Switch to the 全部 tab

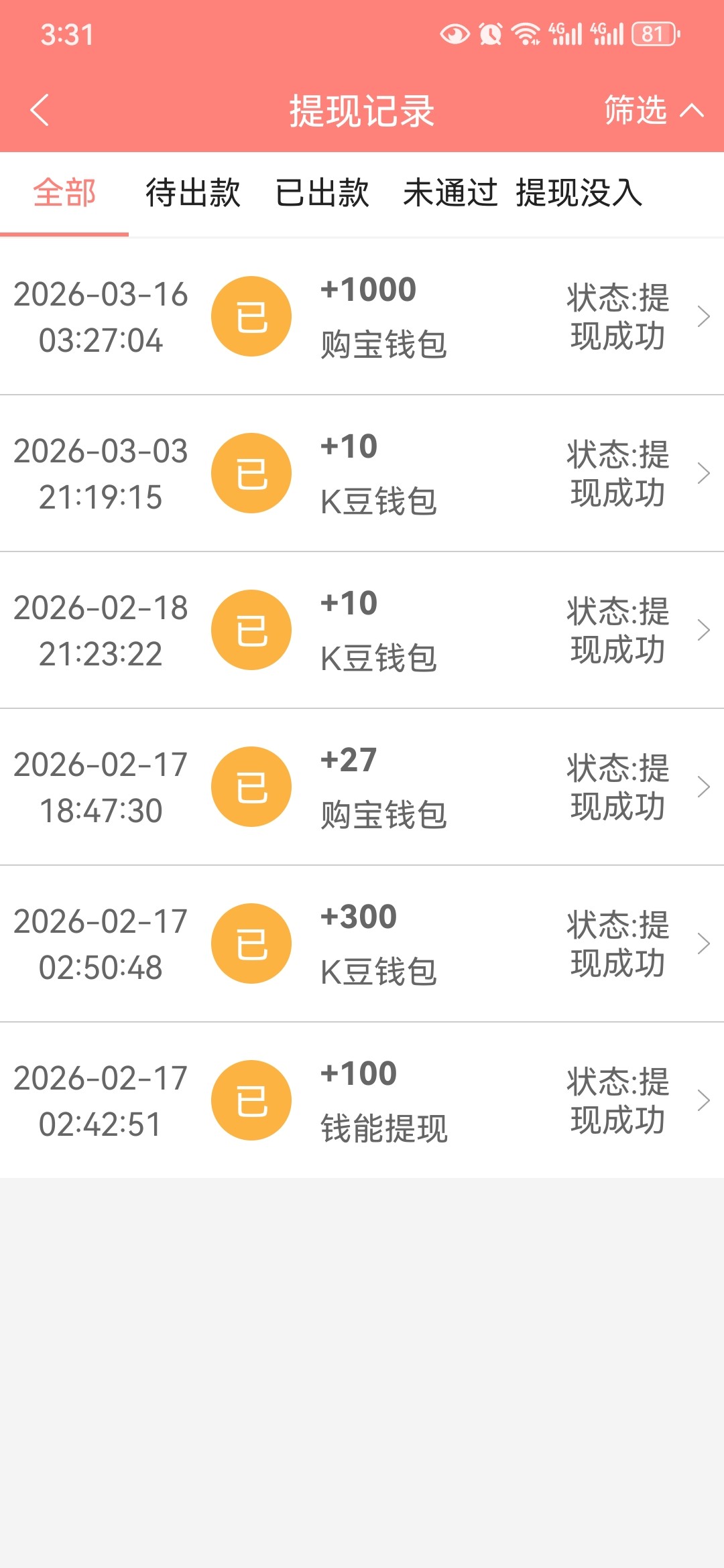pyautogui.click(x=64, y=193)
